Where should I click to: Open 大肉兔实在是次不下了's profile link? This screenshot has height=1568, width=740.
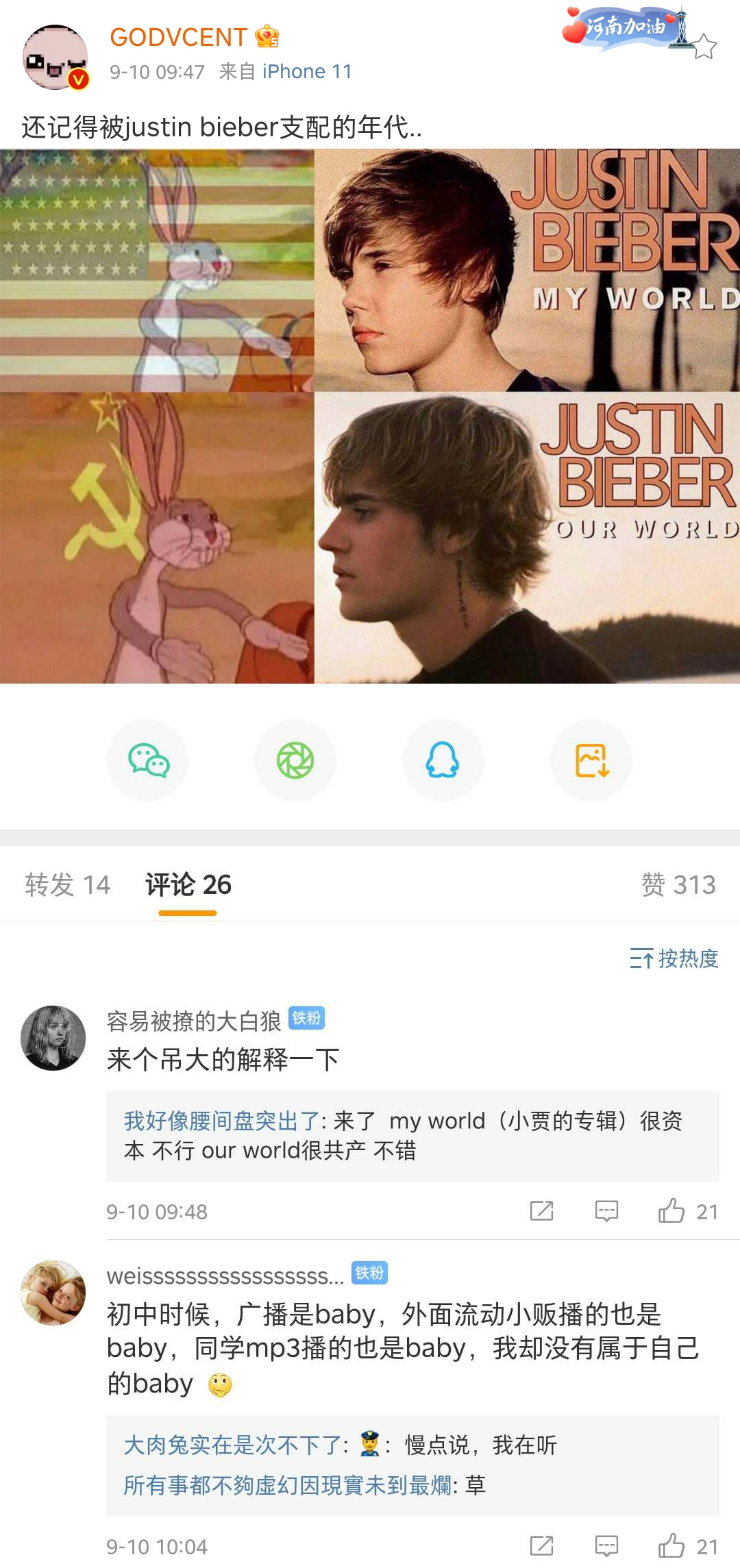click(x=232, y=1445)
